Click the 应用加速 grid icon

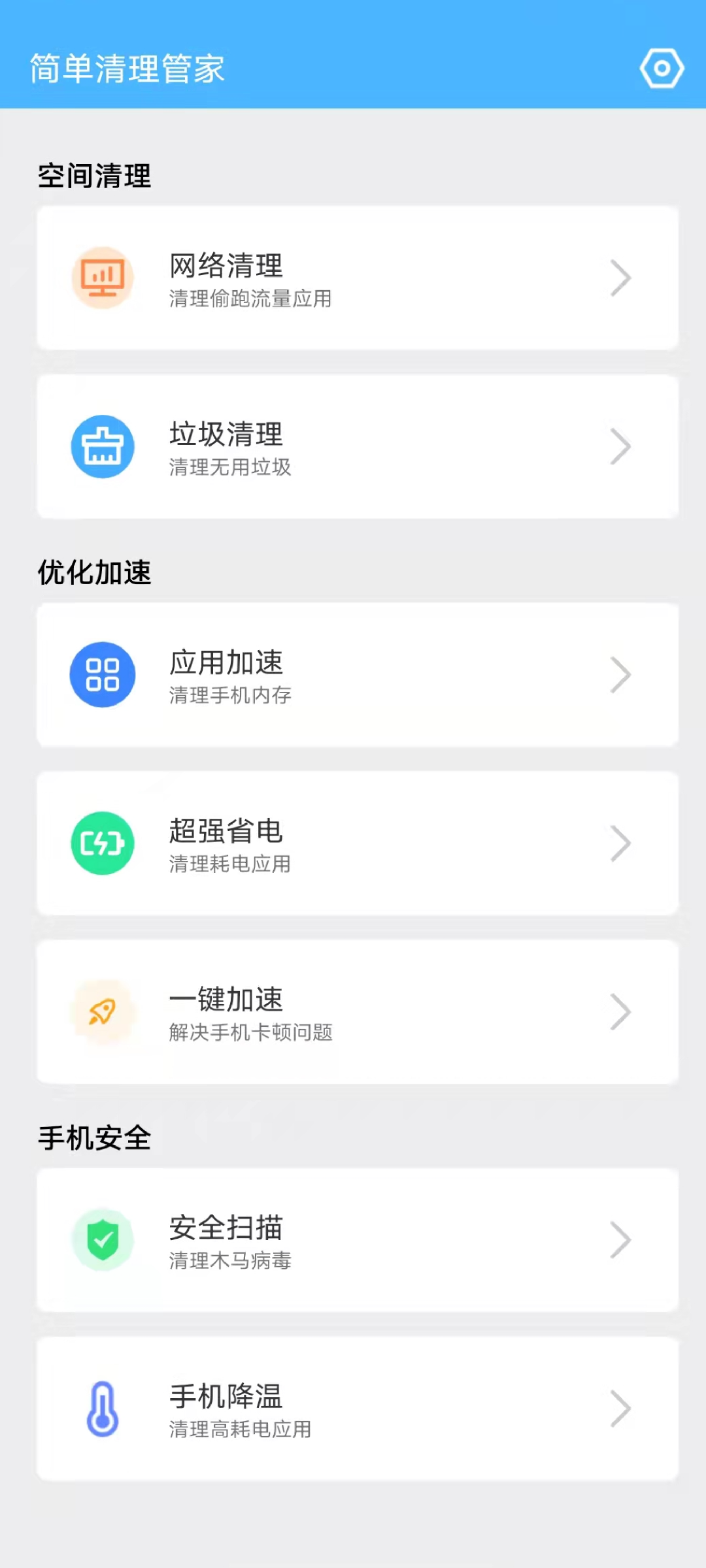coord(103,674)
